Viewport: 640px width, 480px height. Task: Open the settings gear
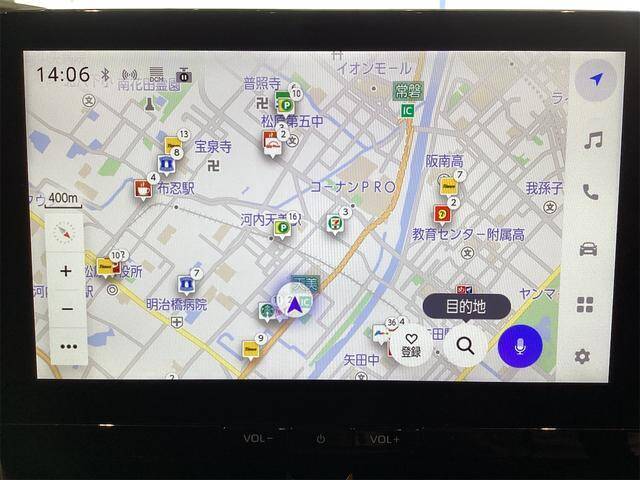click(582, 356)
